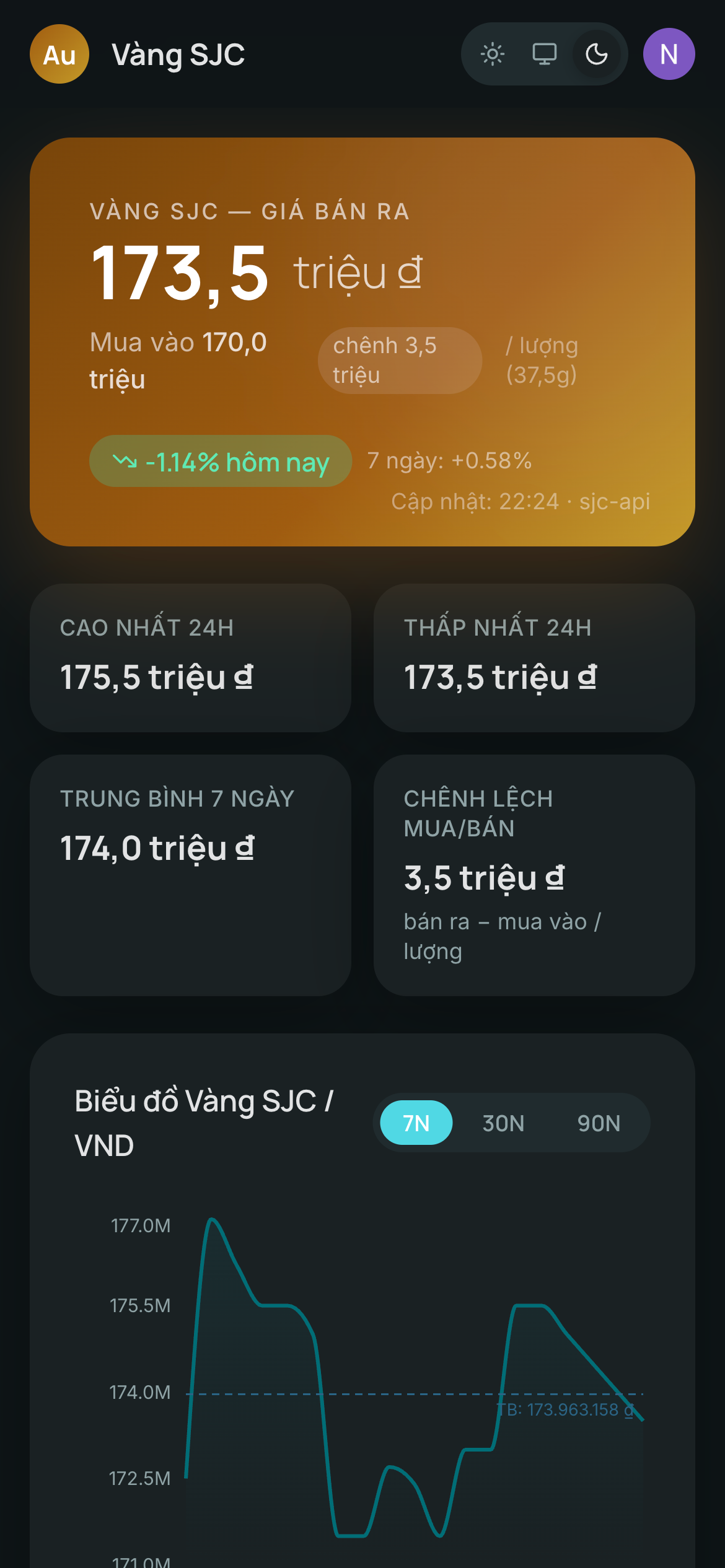Click the chênh 3,5 triệu pill
This screenshot has height=1568, width=725.
[x=400, y=361]
